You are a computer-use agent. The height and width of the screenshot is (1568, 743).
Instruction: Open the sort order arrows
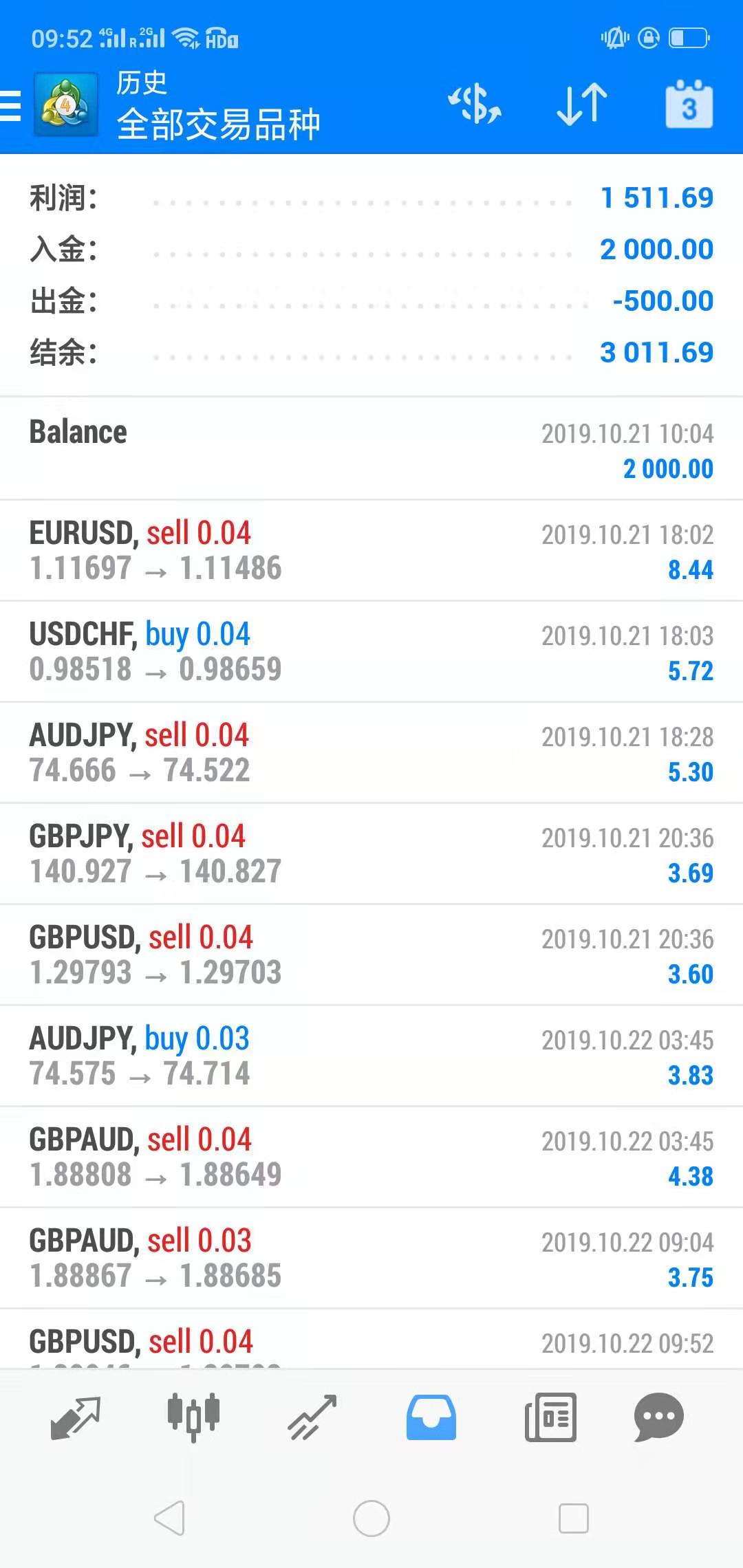[x=582, y=105]
